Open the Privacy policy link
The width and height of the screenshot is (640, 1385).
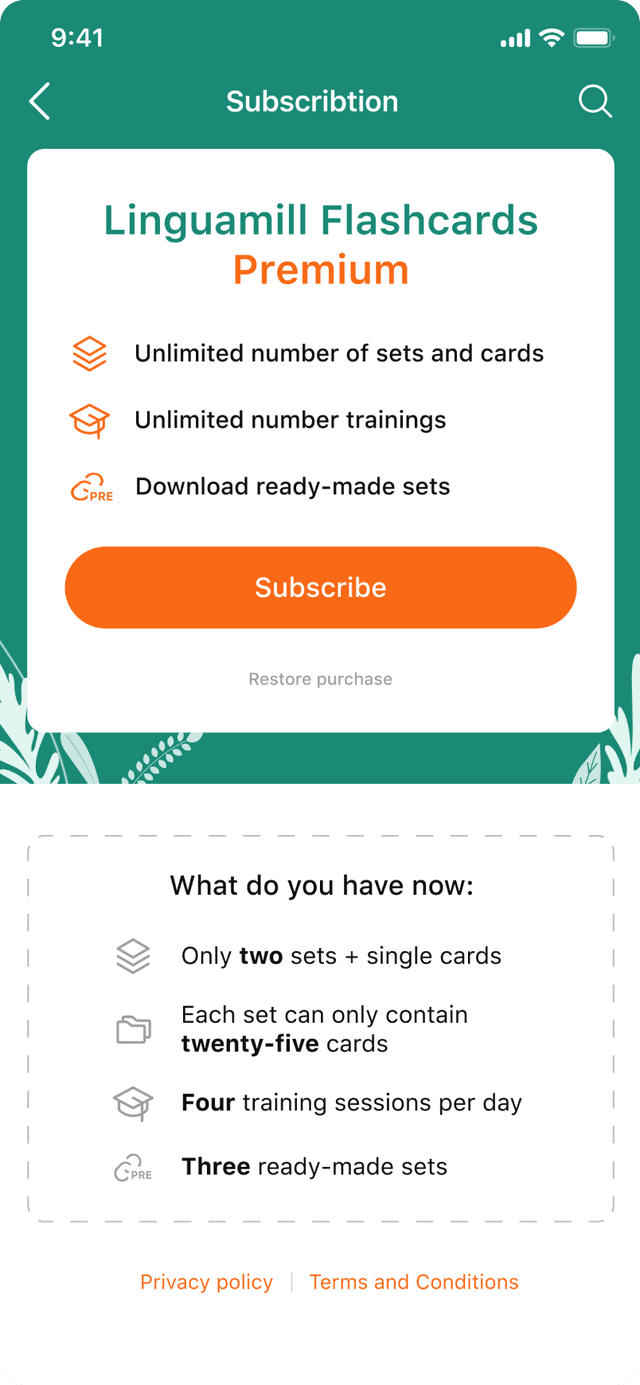click(x=206, y=1282)
